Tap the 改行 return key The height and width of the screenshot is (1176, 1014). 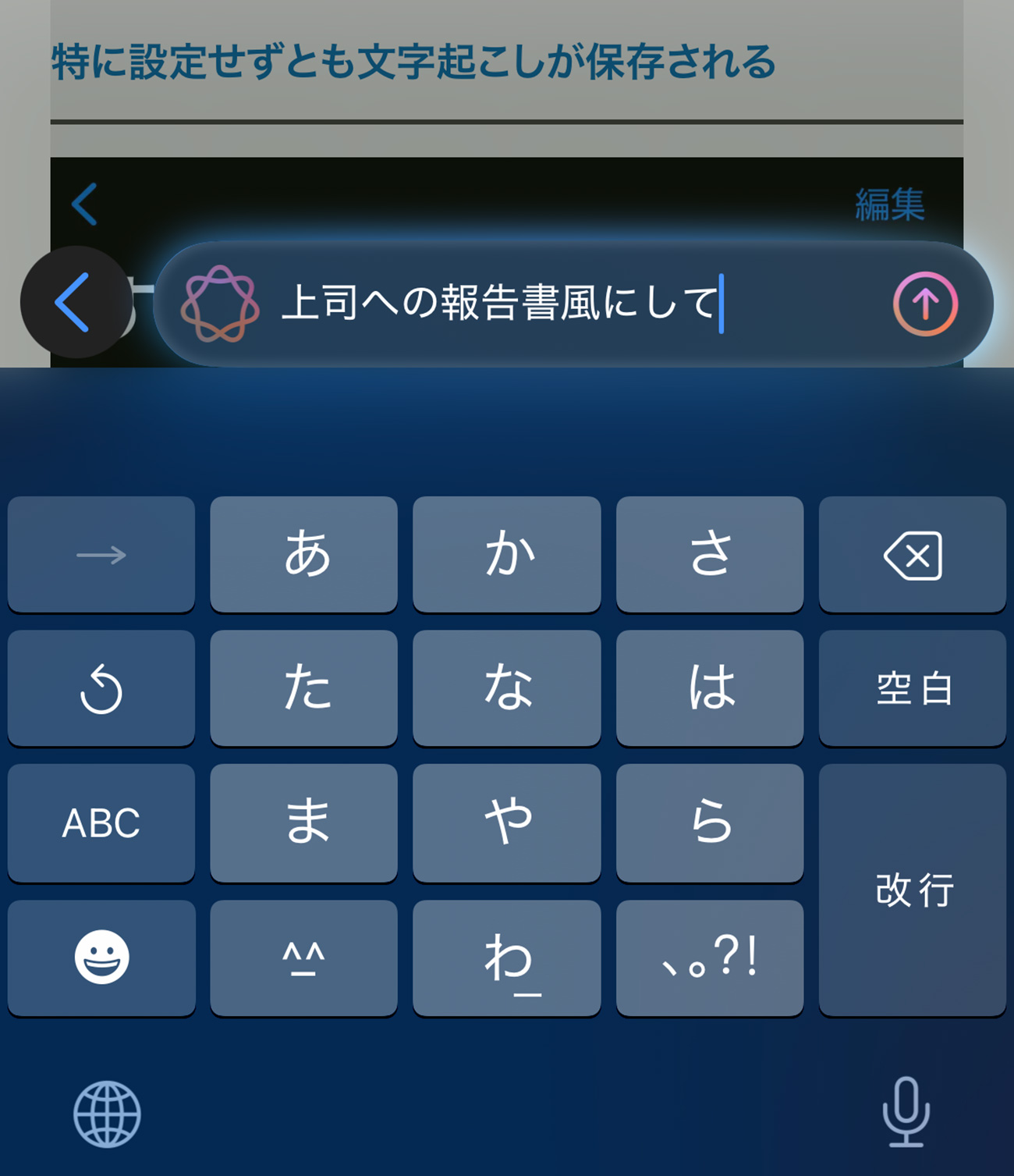(x=912, y=890)
